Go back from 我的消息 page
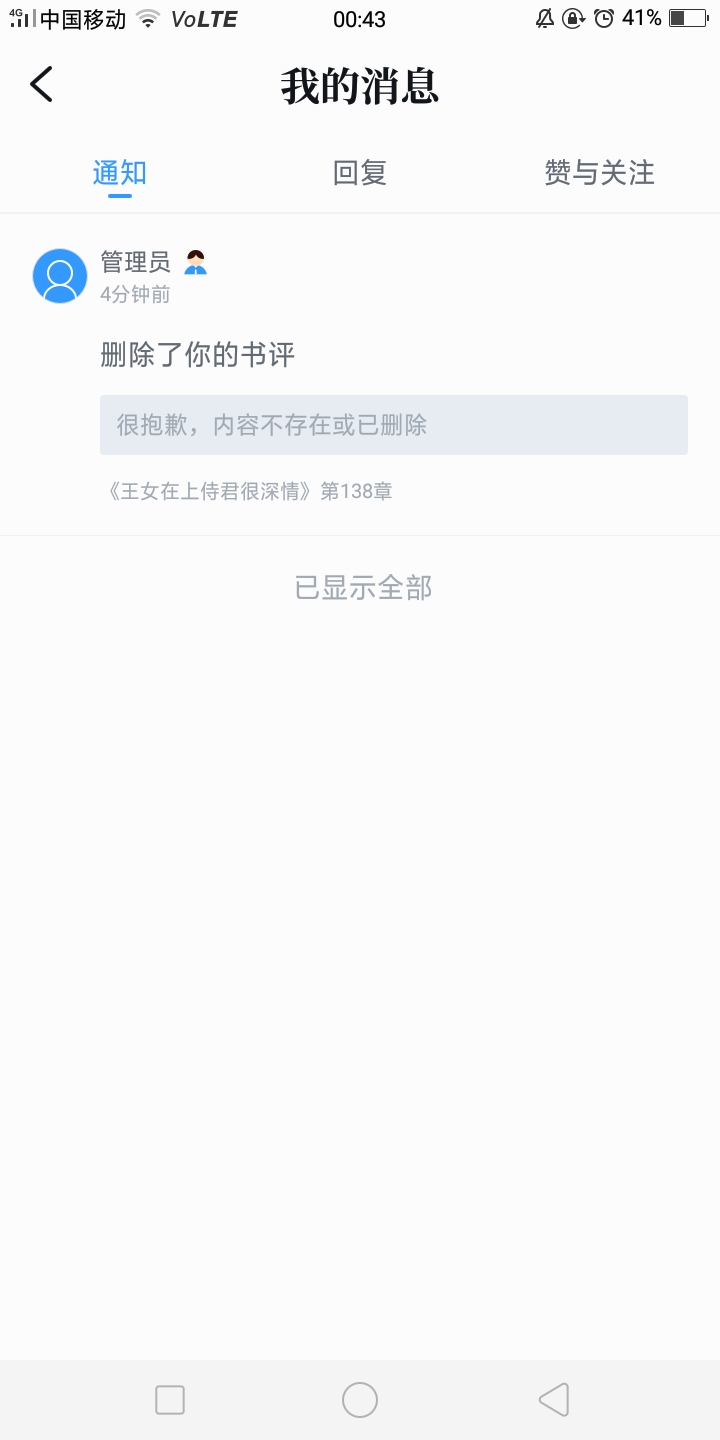Screen dimensions: 720x1440 point(41,85)
